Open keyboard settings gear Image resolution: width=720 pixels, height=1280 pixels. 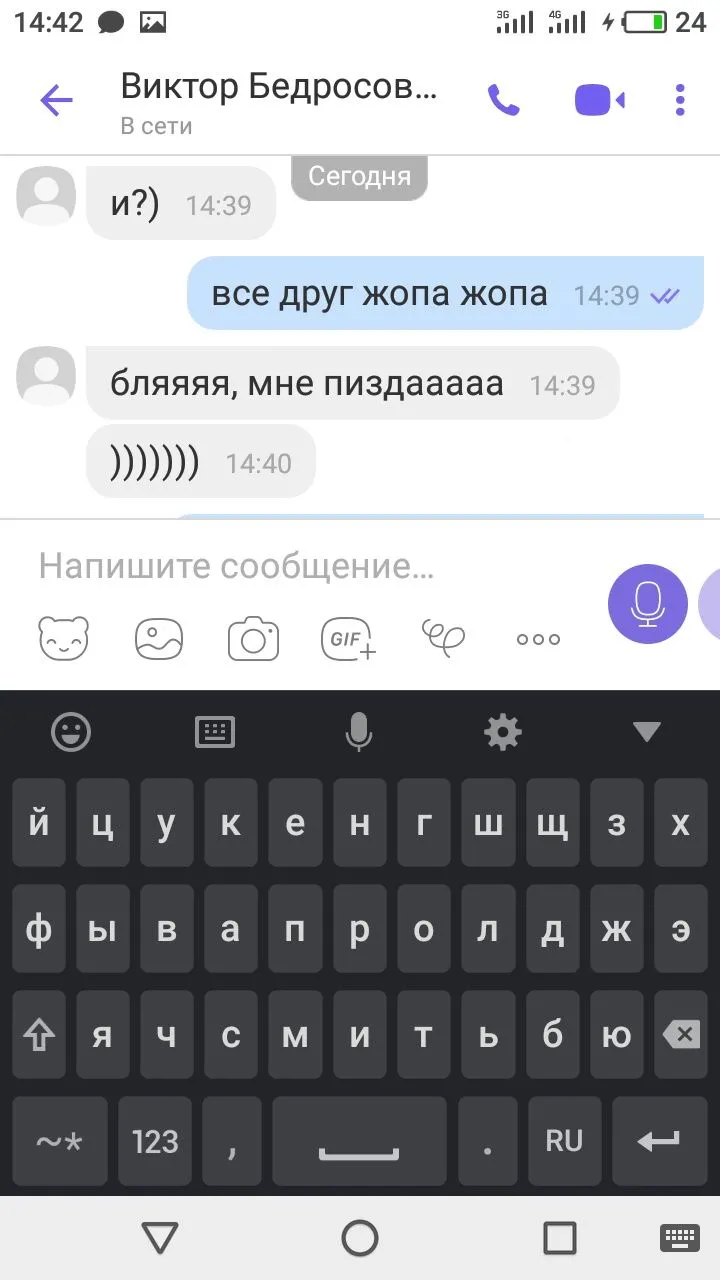(502, 732)
